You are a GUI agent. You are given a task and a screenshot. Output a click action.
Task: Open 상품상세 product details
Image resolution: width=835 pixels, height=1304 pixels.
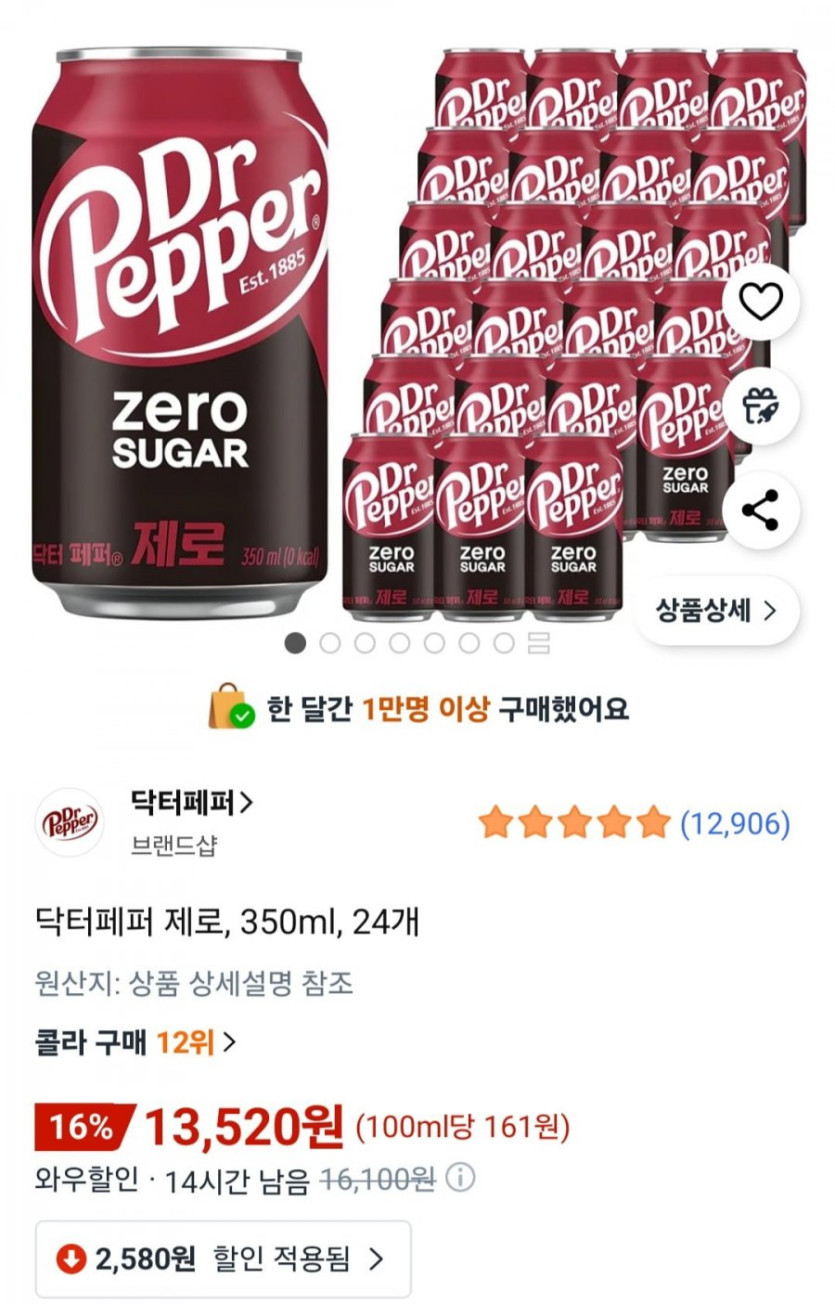pos(715,610)
